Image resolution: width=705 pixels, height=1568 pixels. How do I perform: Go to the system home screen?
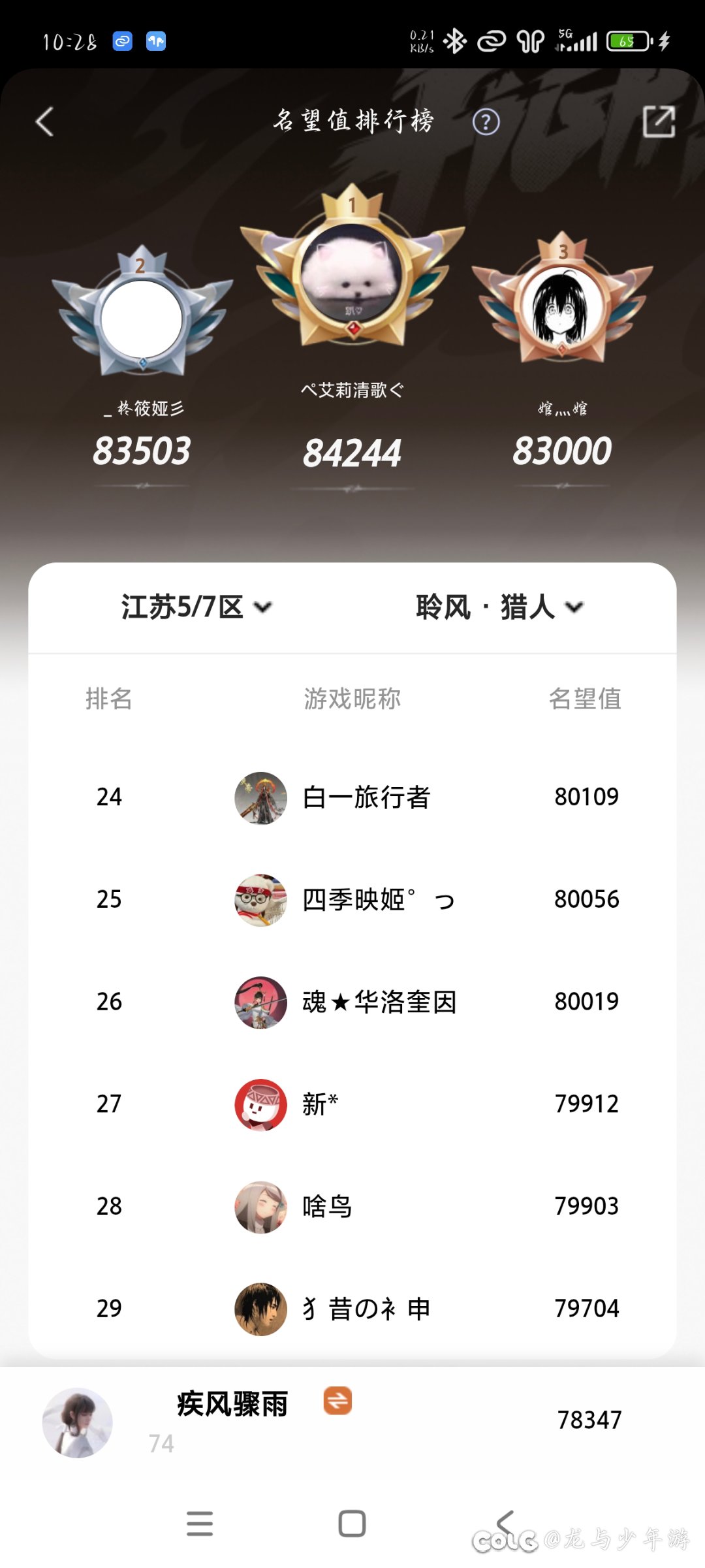coord(352,1524)
